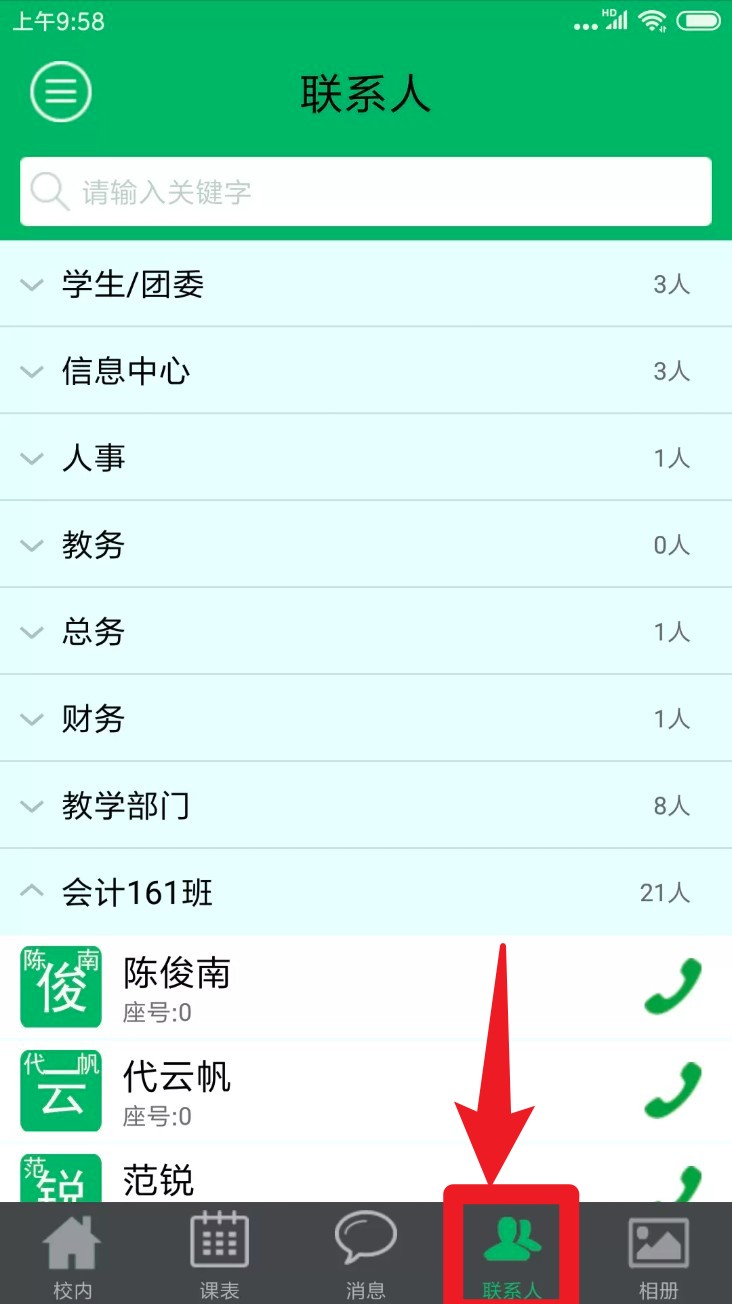
Task: Open contact 代云帆
Action: point(300,1091)
